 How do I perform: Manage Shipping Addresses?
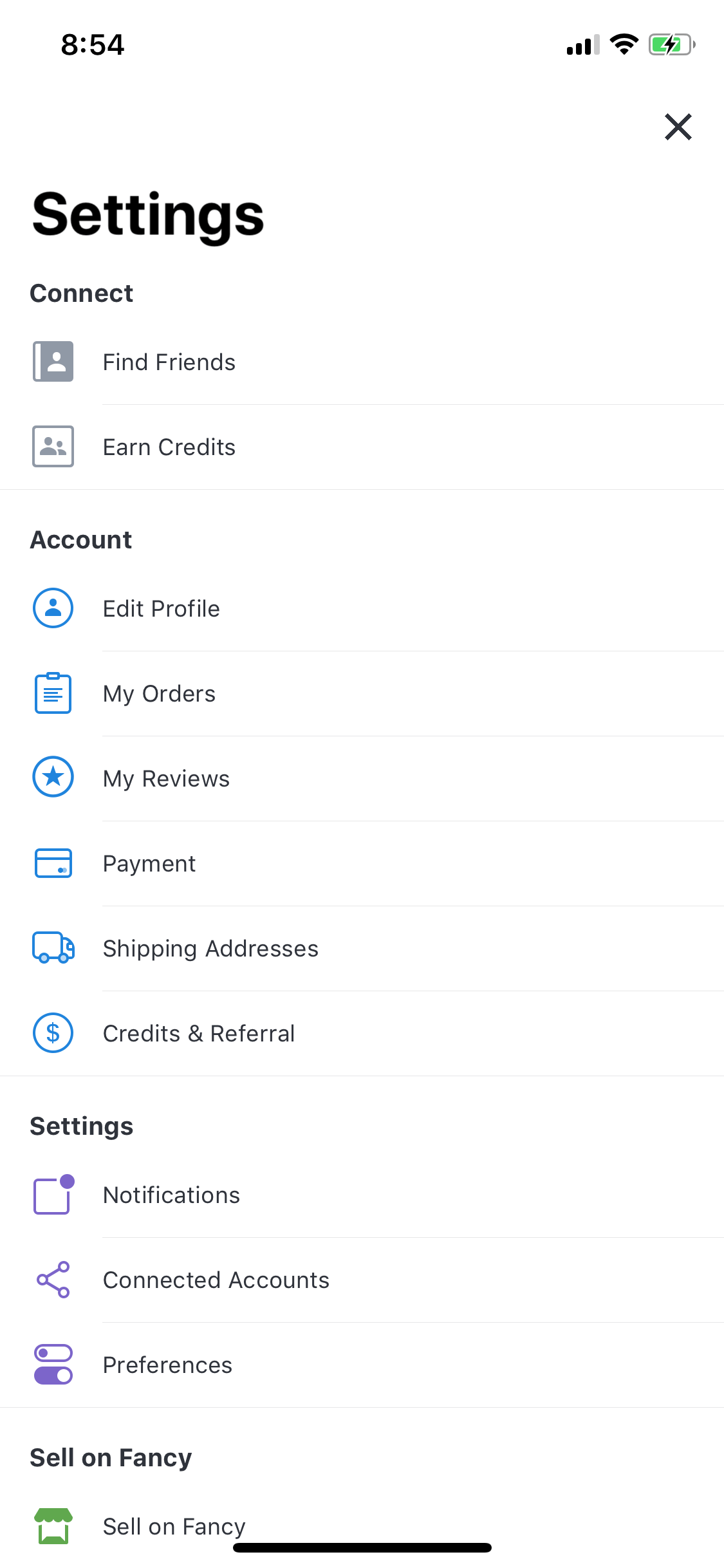tap(362, 949)
